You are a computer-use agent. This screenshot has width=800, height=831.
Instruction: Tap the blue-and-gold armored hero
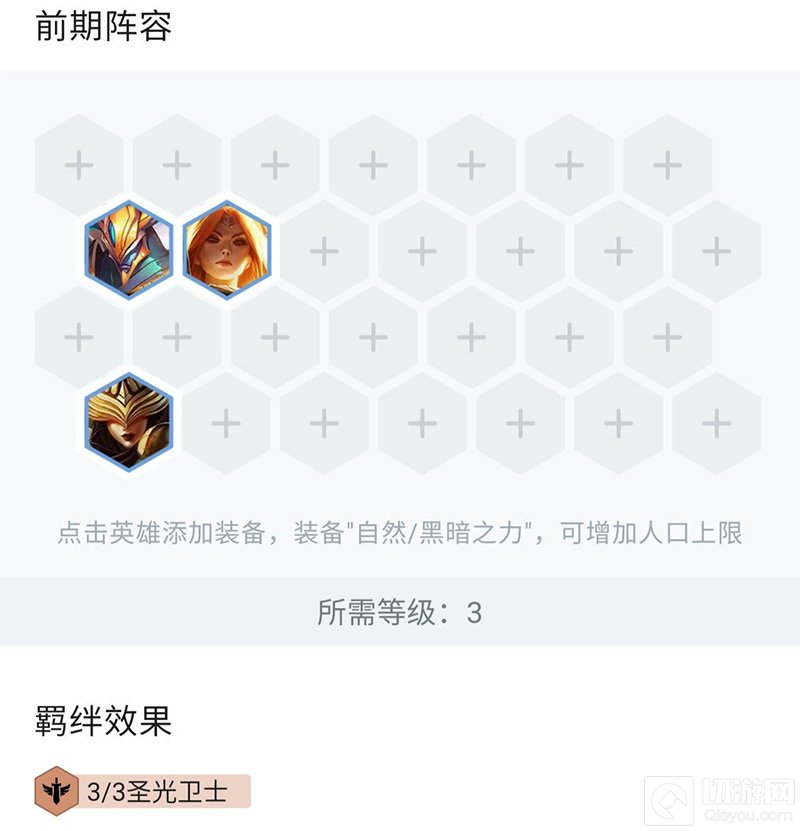point(129,251)
